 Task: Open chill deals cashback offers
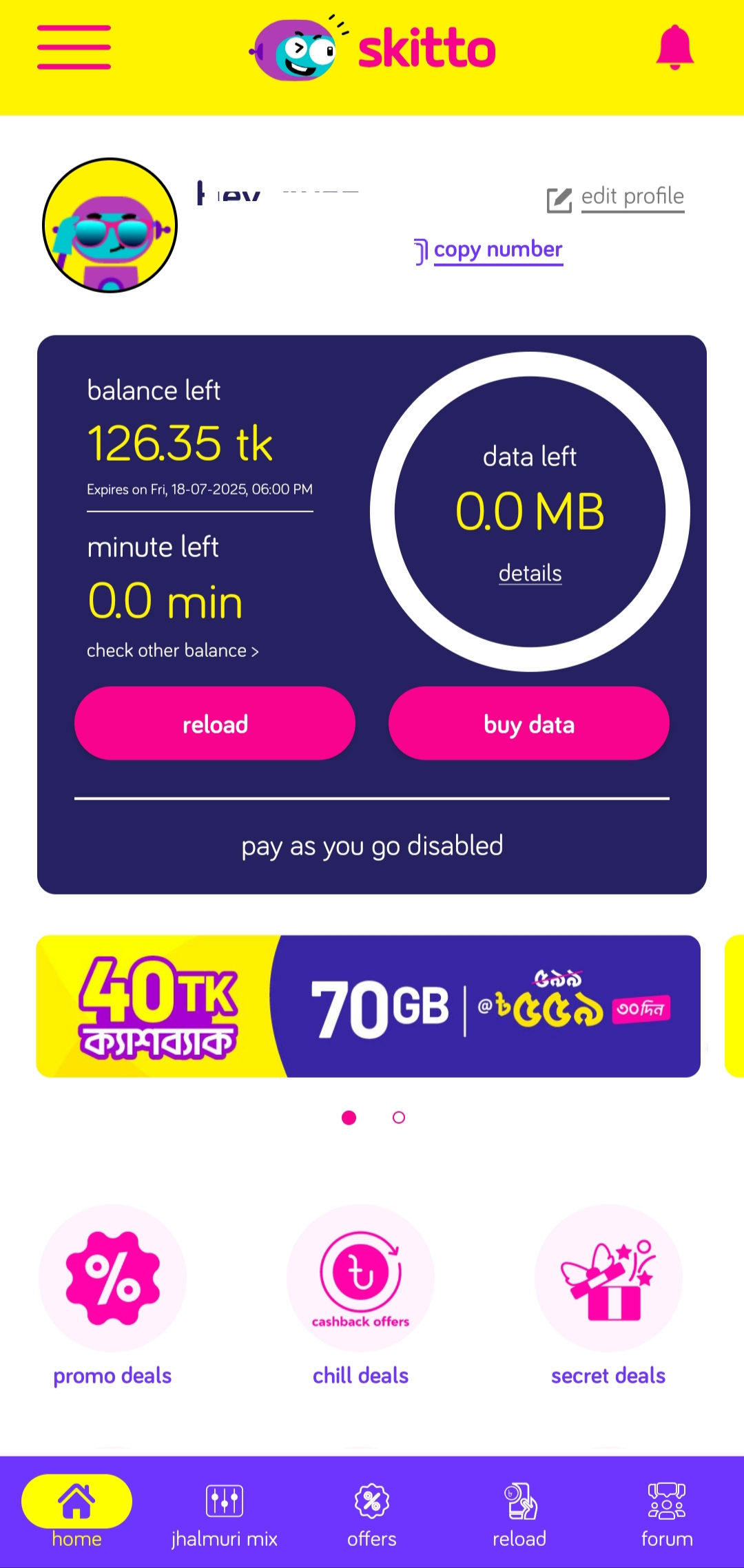pyautogui.click(x=360, y=1295)
